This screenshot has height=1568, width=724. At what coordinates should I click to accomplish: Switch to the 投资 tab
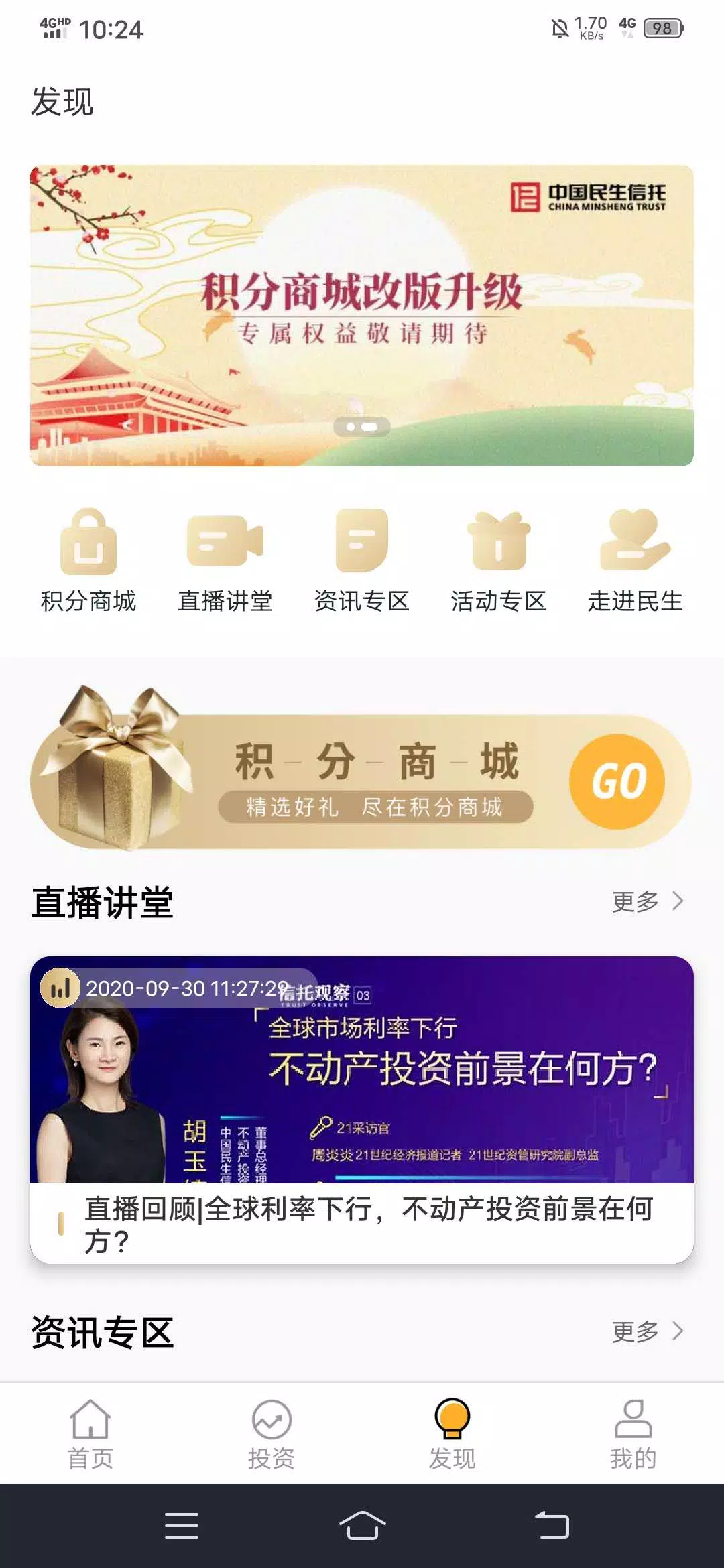coord(271,1434)
